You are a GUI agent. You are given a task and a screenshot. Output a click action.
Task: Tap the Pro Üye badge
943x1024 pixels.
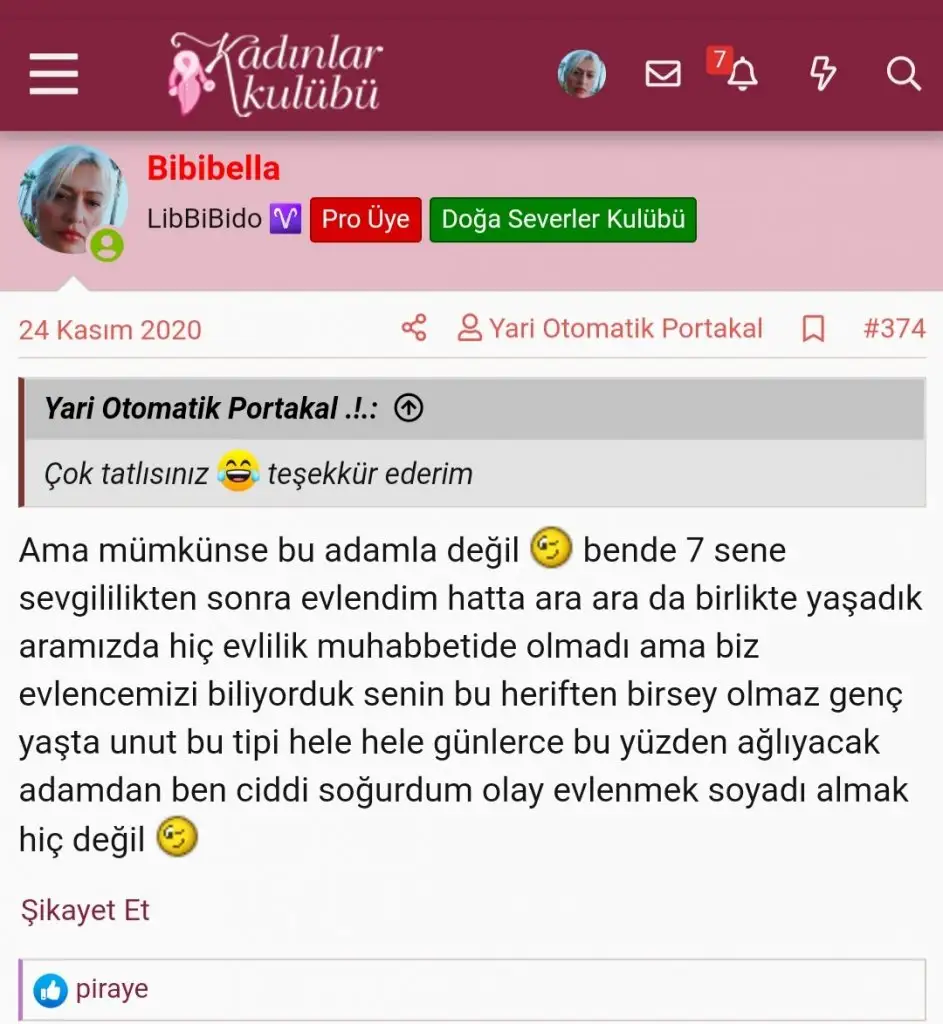click(365, 220)
